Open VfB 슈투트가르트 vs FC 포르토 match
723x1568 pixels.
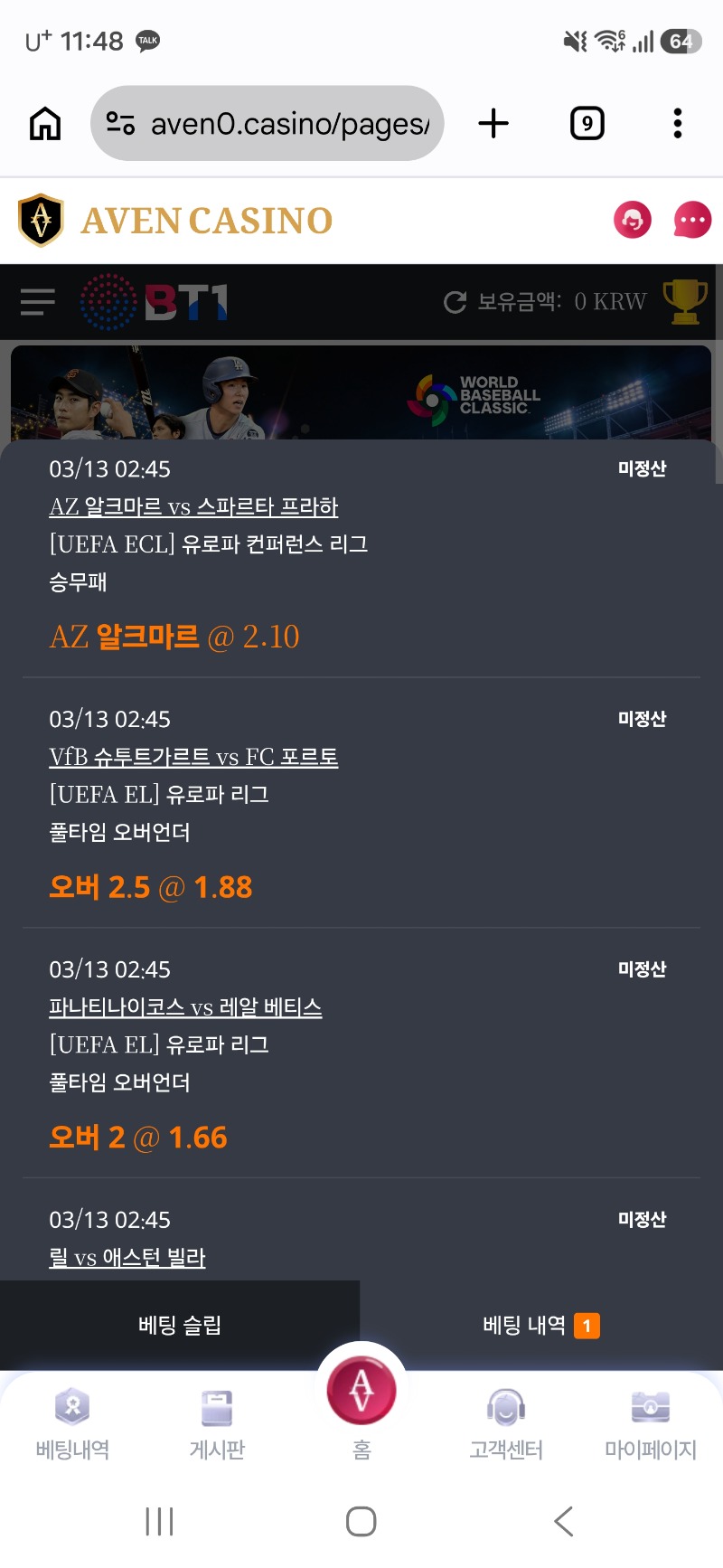193,757
